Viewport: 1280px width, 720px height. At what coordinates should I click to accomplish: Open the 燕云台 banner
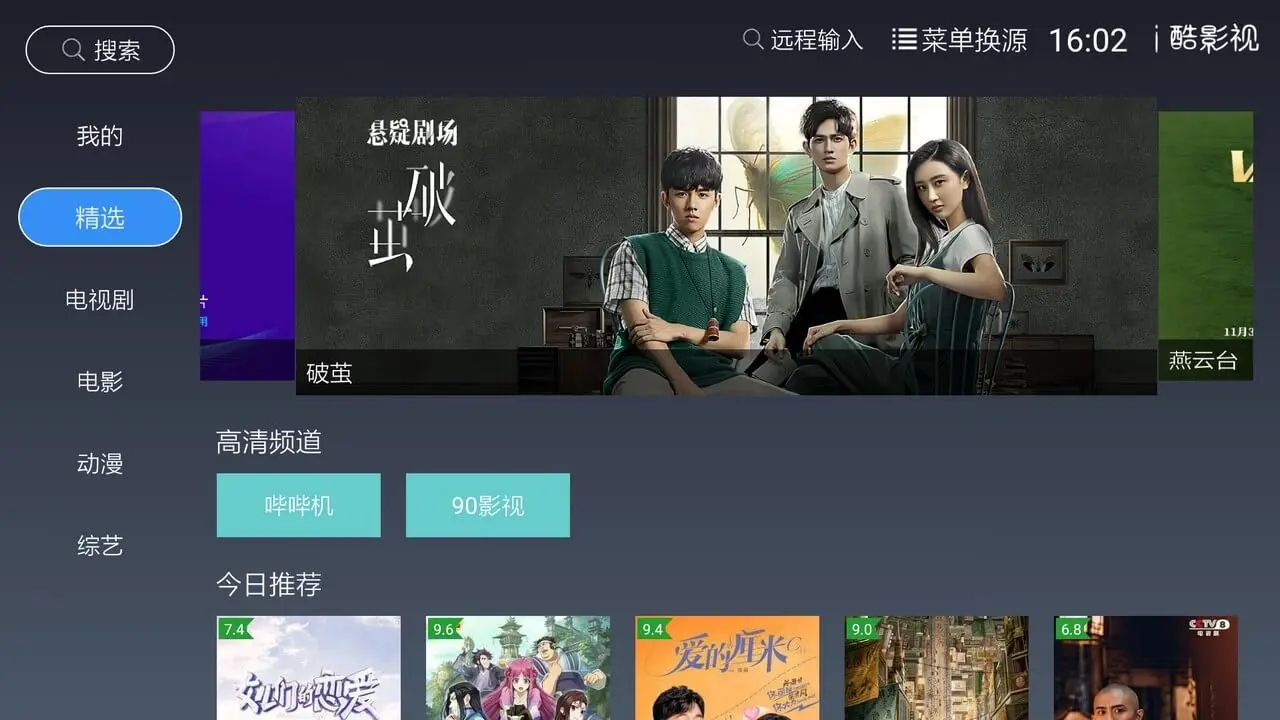coord(1205,246)
